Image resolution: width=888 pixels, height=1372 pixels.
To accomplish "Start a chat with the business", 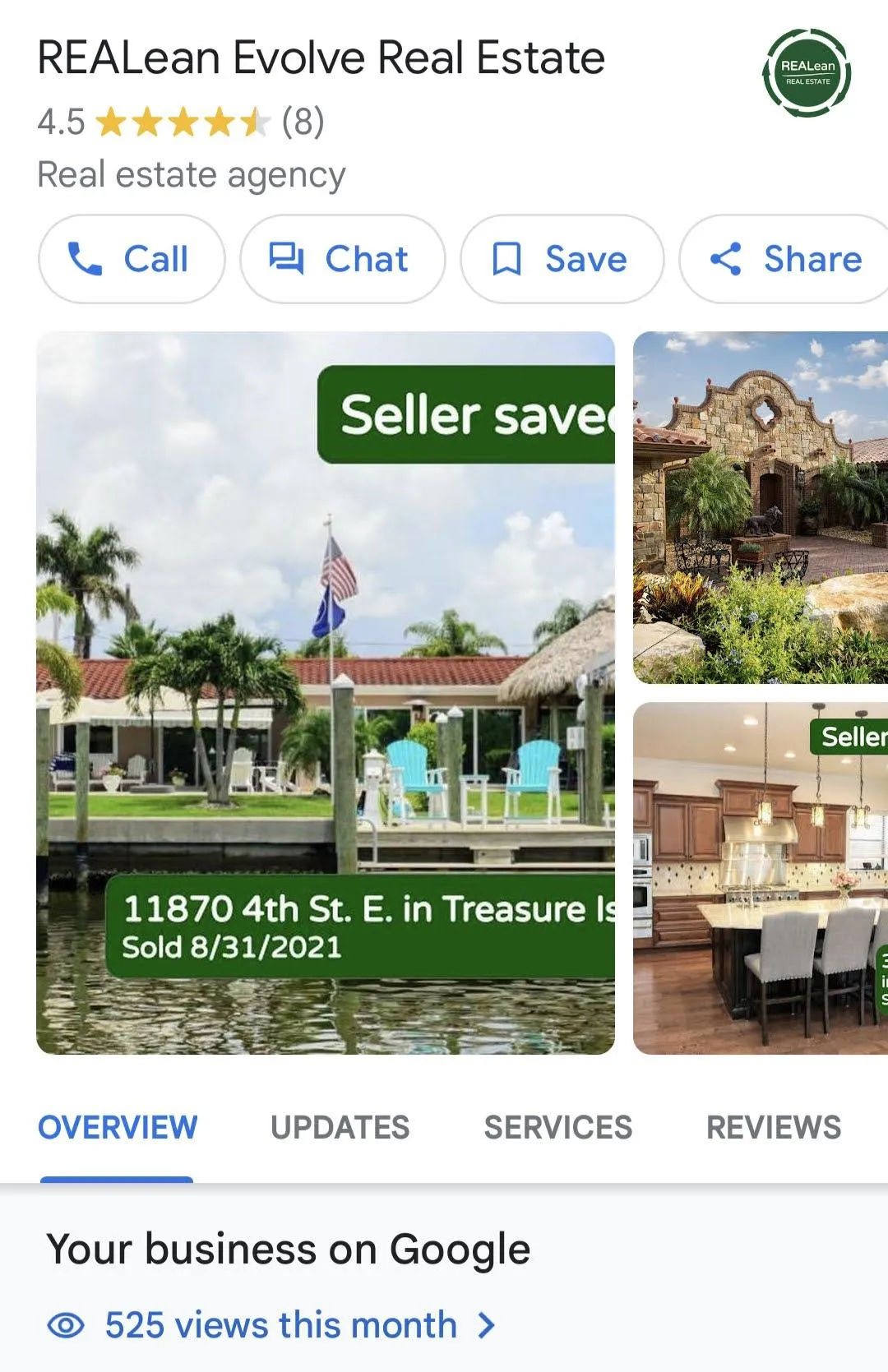I will (x=342, y=259).
